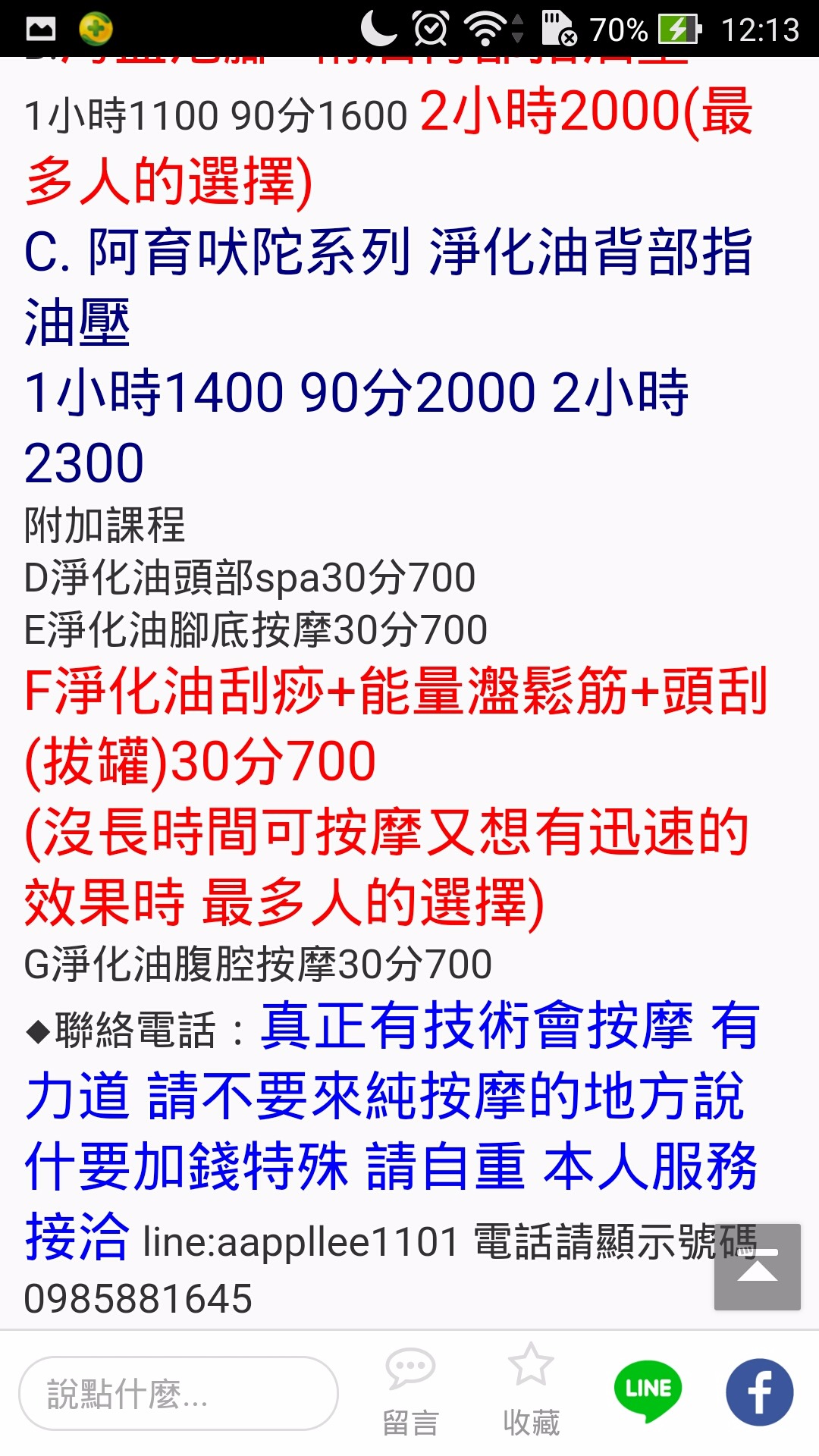819x1456 pixels.
Task: Tap the 說點什麼 comment input field
Action: (x=178, y=1394)
